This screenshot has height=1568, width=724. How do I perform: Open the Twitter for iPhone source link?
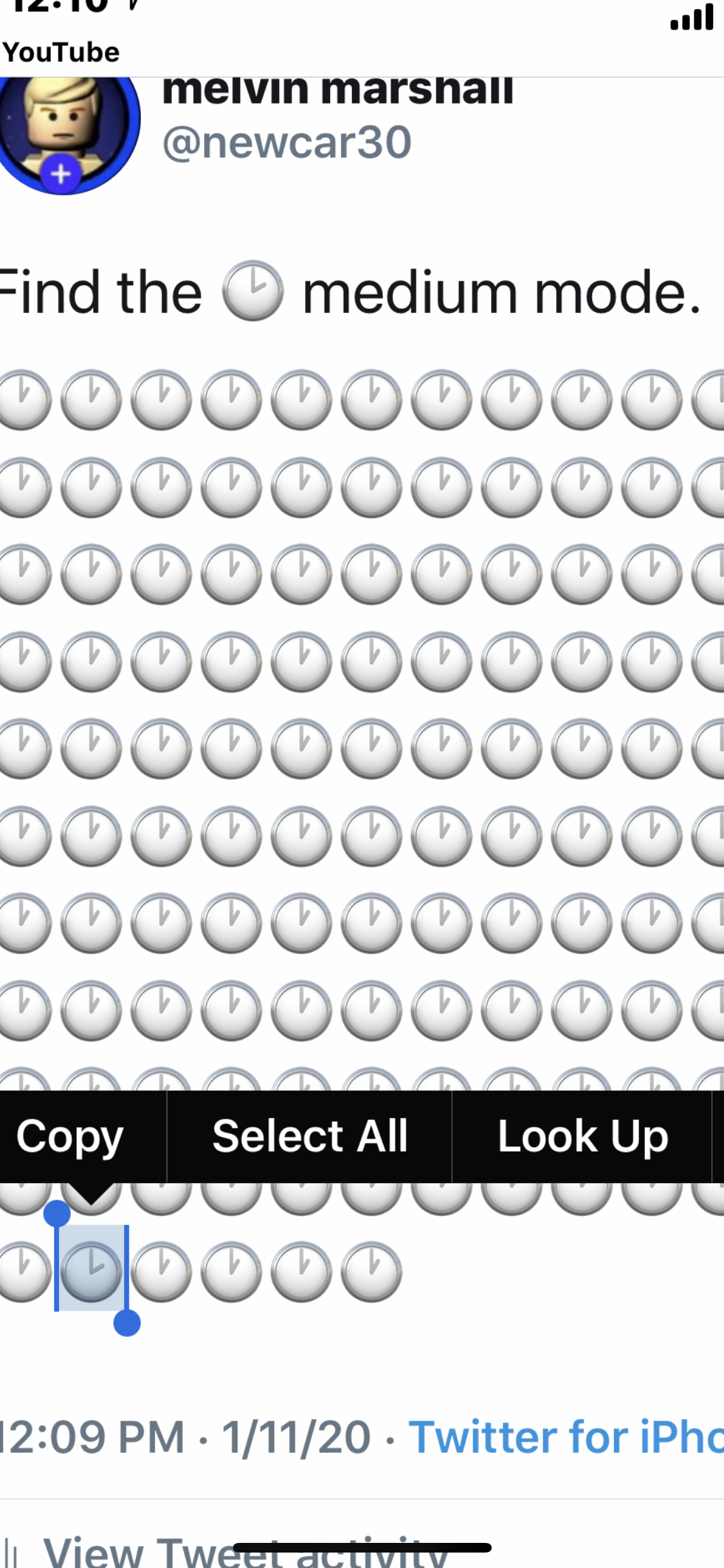pyautogui.click(x=566, y=1437)
